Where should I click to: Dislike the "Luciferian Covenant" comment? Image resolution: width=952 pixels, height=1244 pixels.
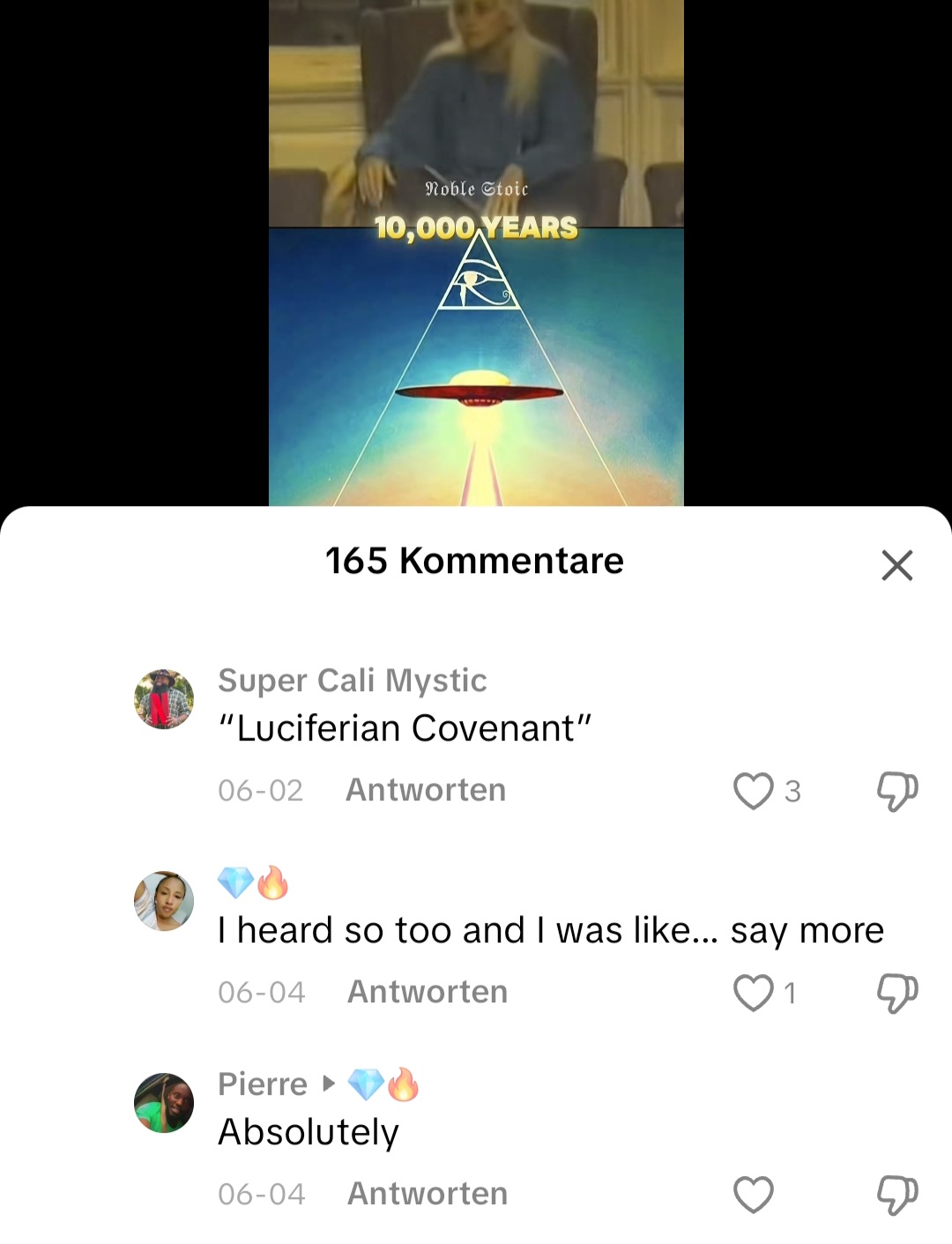point(896,791)
